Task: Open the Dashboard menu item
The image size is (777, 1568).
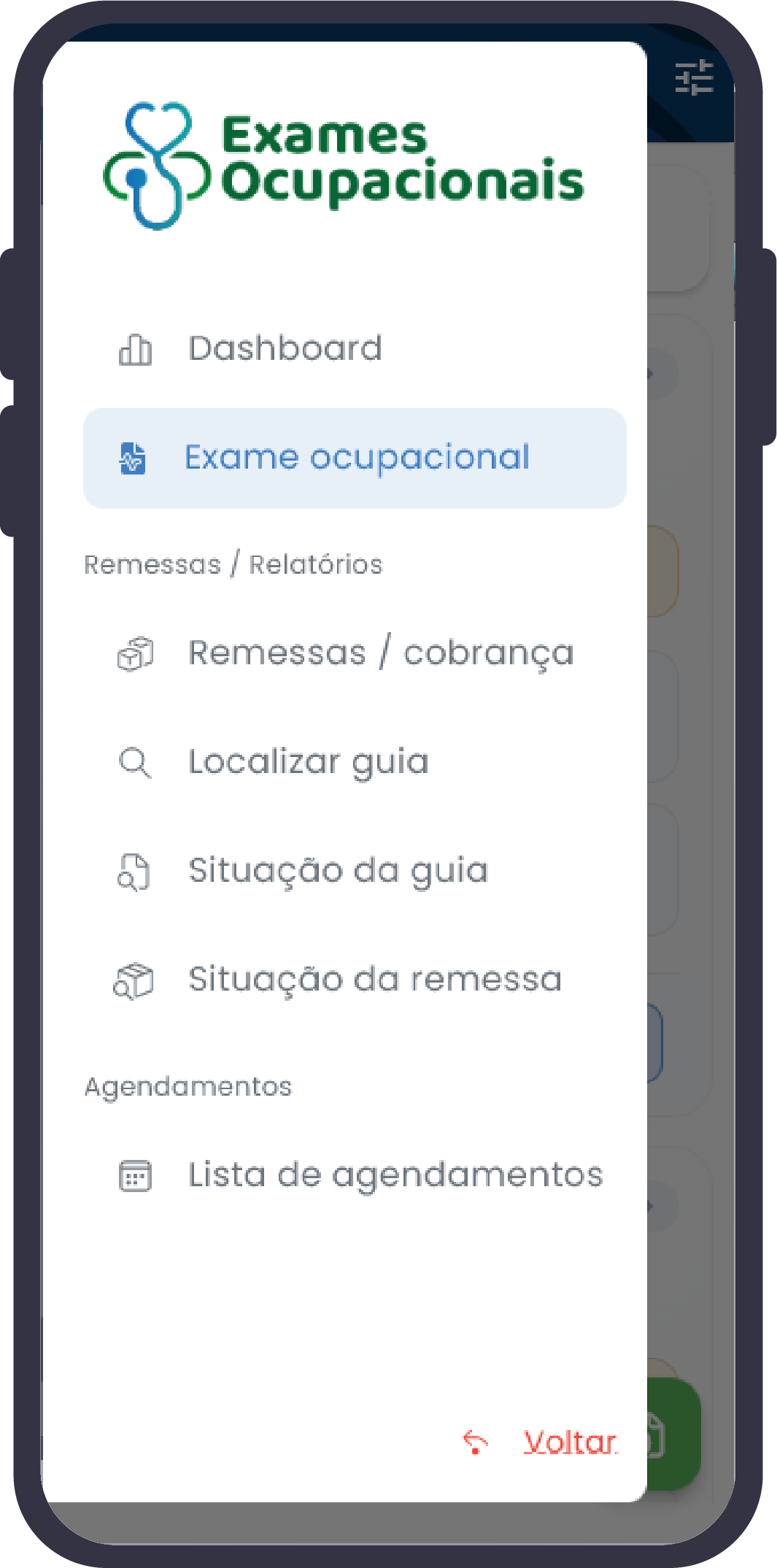Action: point(285,349)
